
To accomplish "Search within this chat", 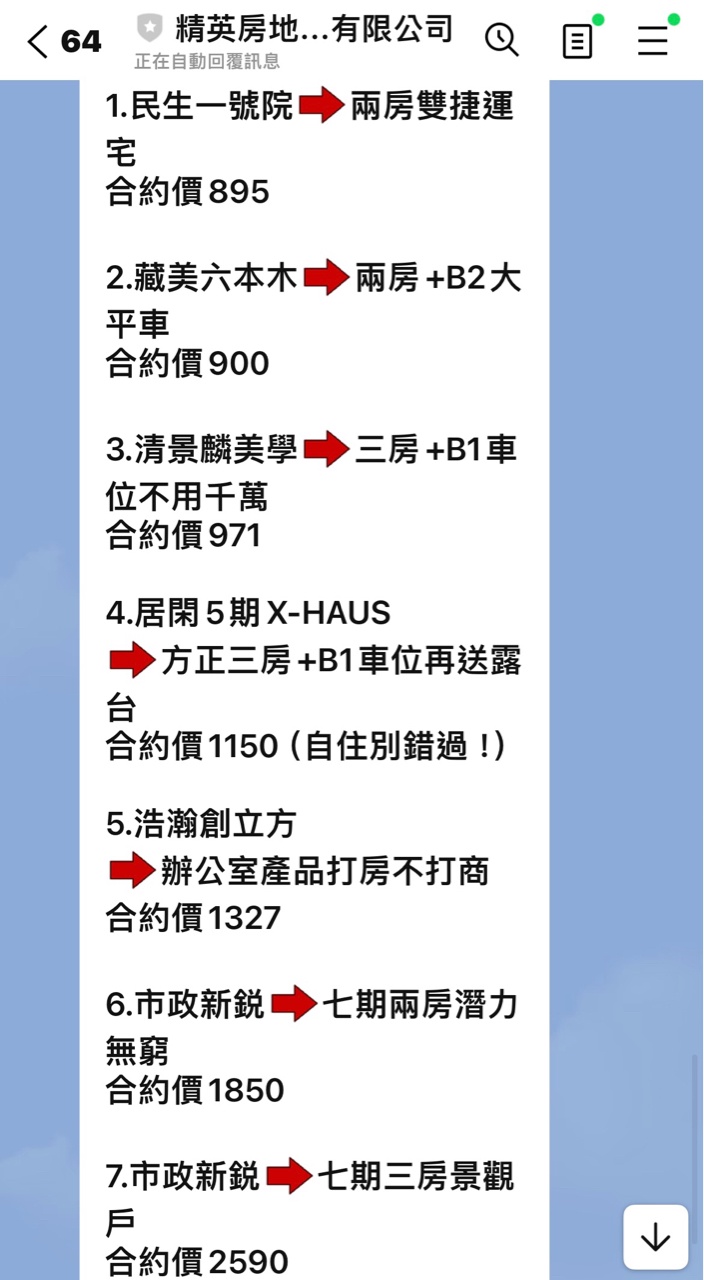I will [x=501, y=40].
